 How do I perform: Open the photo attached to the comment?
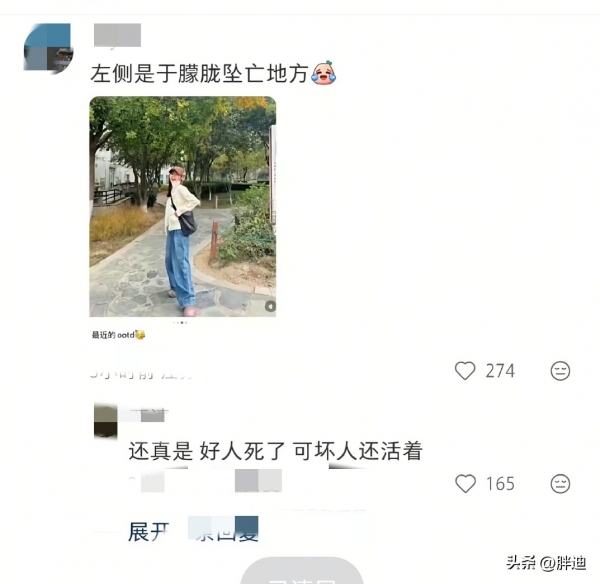click(183, 207)
